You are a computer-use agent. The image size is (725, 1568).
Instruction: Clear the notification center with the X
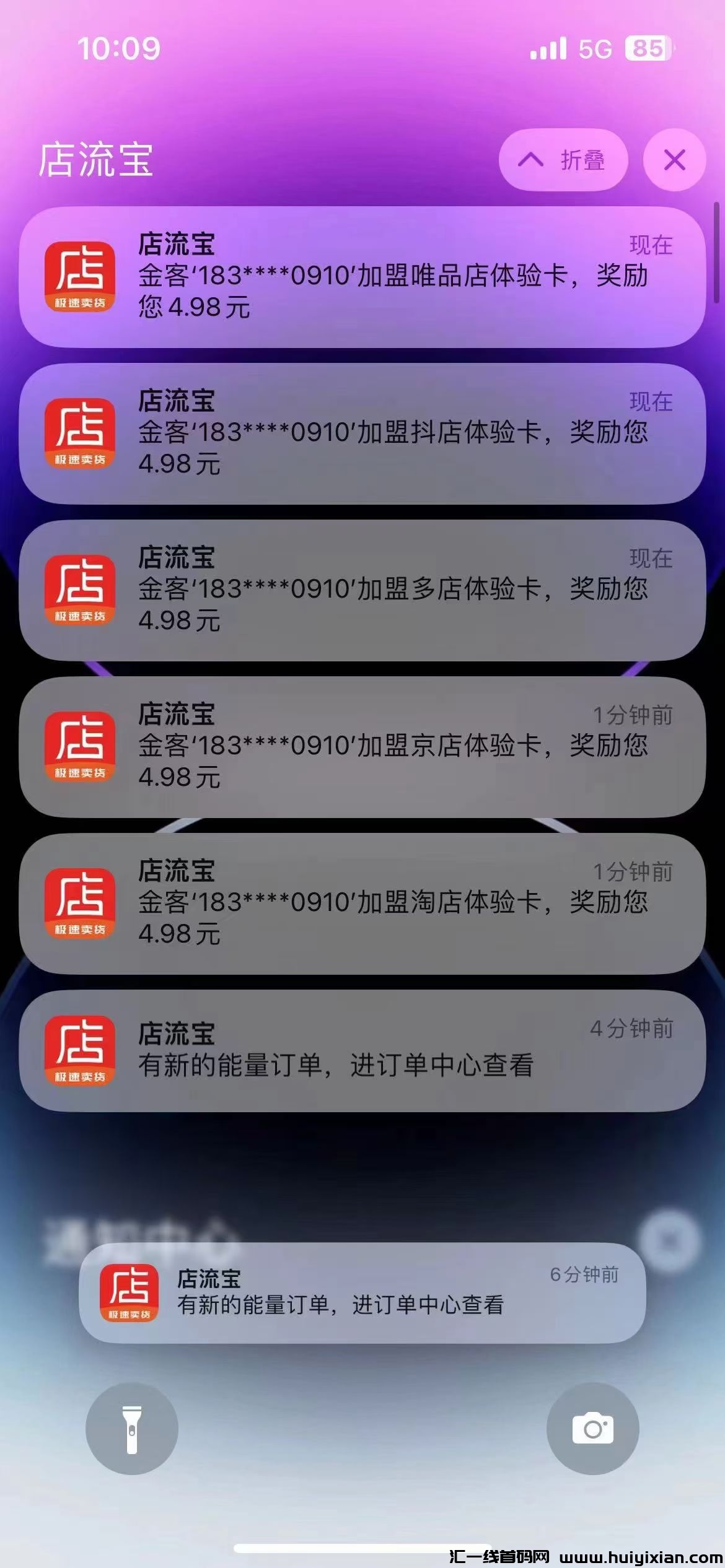(x=670, y=1240)
